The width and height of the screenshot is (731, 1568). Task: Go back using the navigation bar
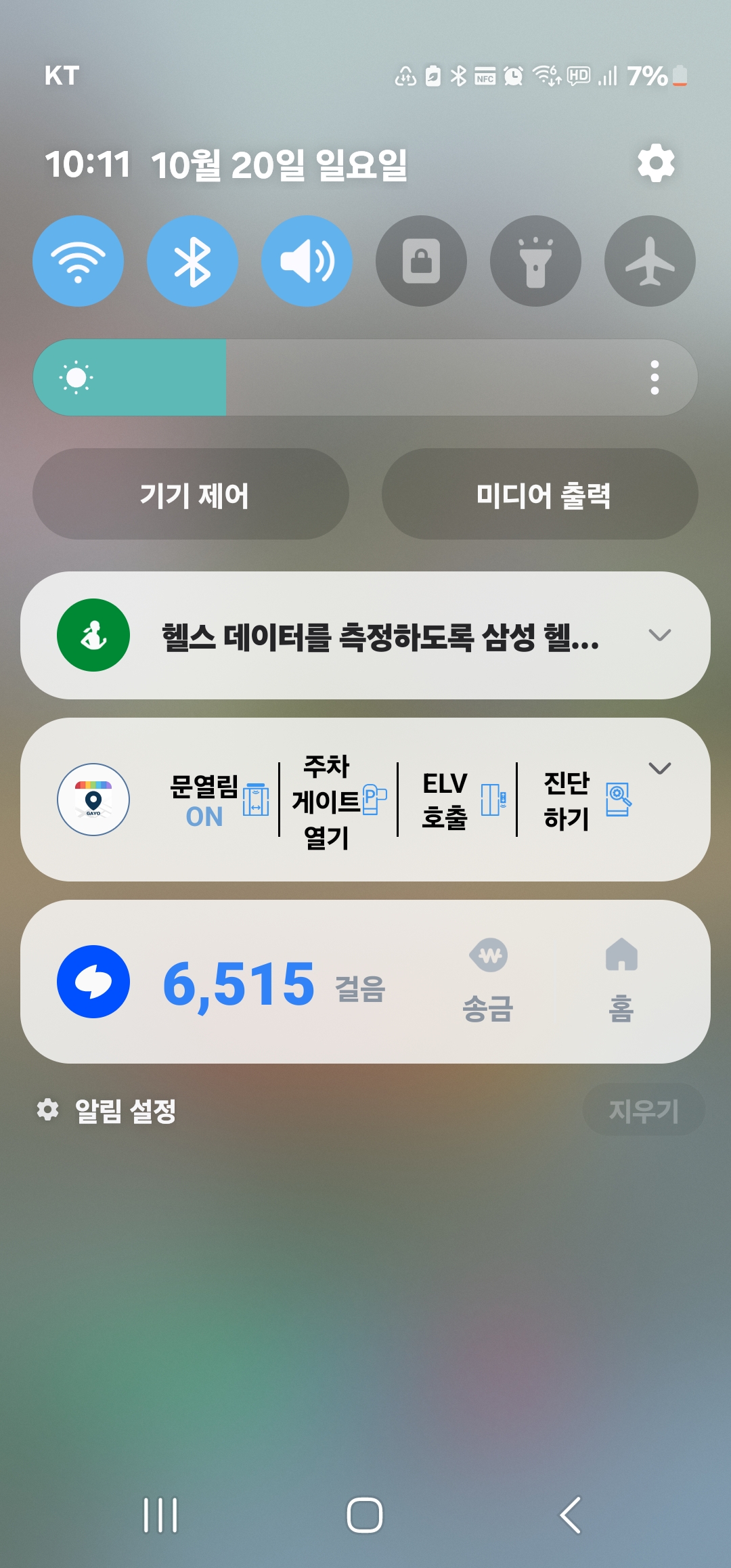tap(570, 1515)
